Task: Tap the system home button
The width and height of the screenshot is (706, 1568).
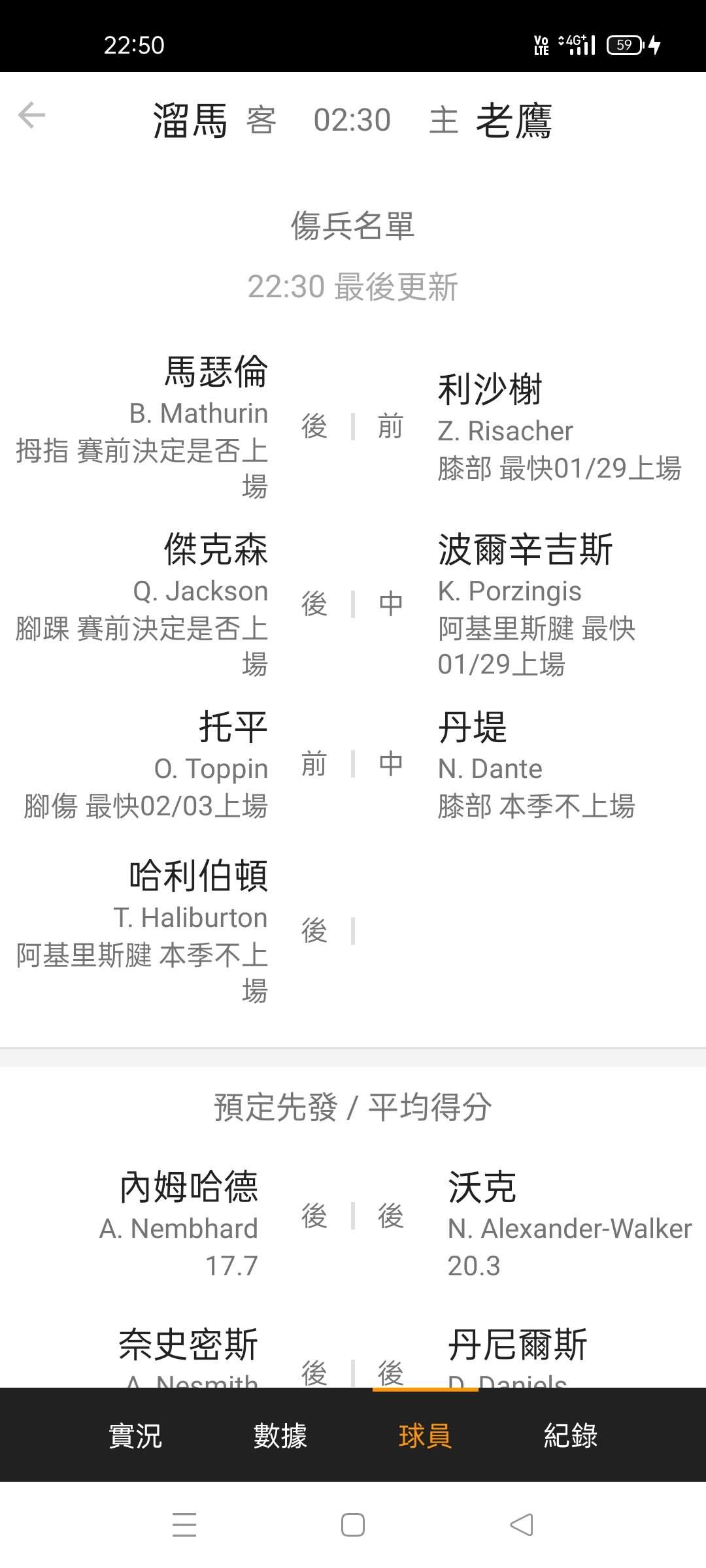Action: pos(353,1526)
